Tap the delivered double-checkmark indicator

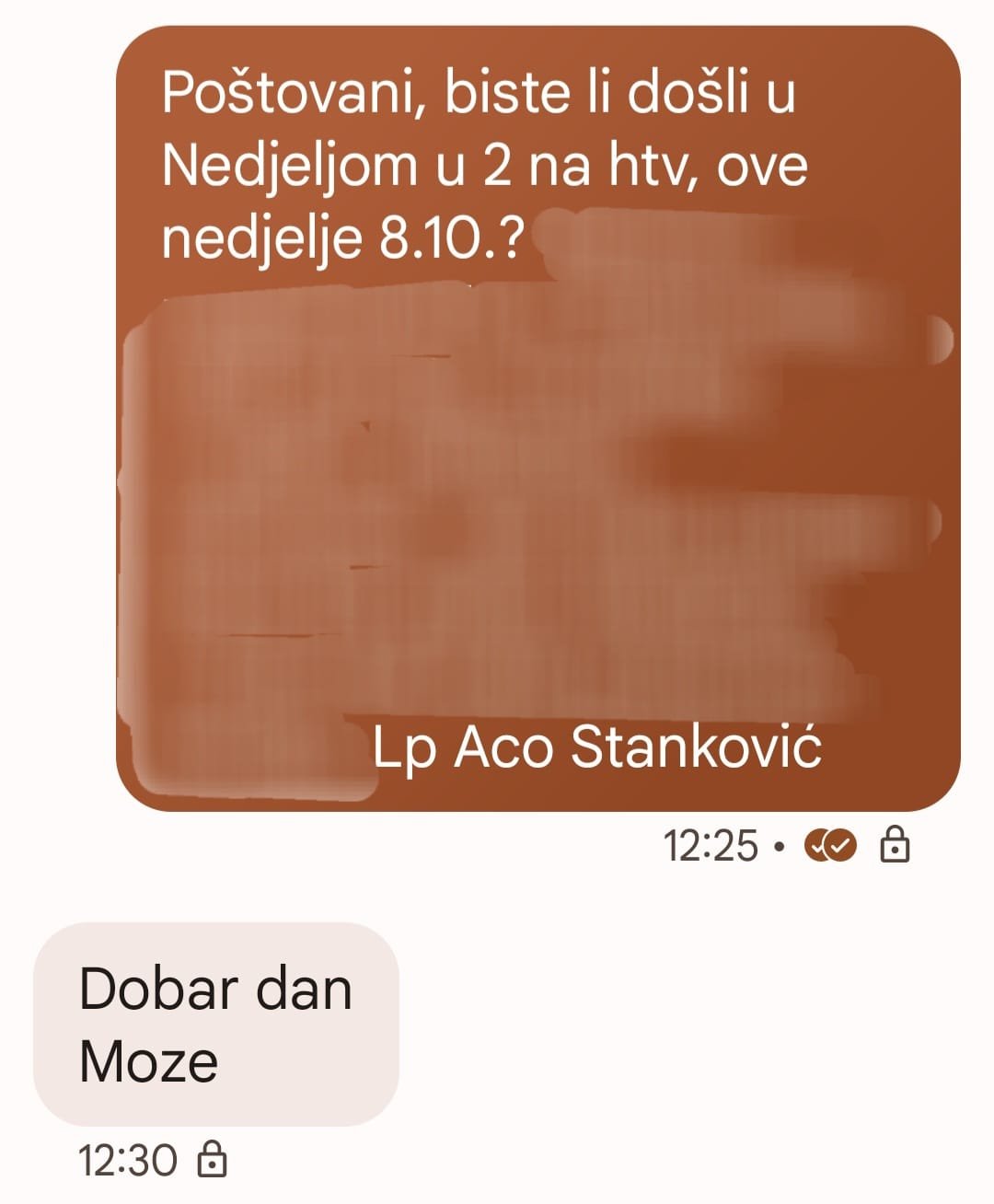coord(827,844)
